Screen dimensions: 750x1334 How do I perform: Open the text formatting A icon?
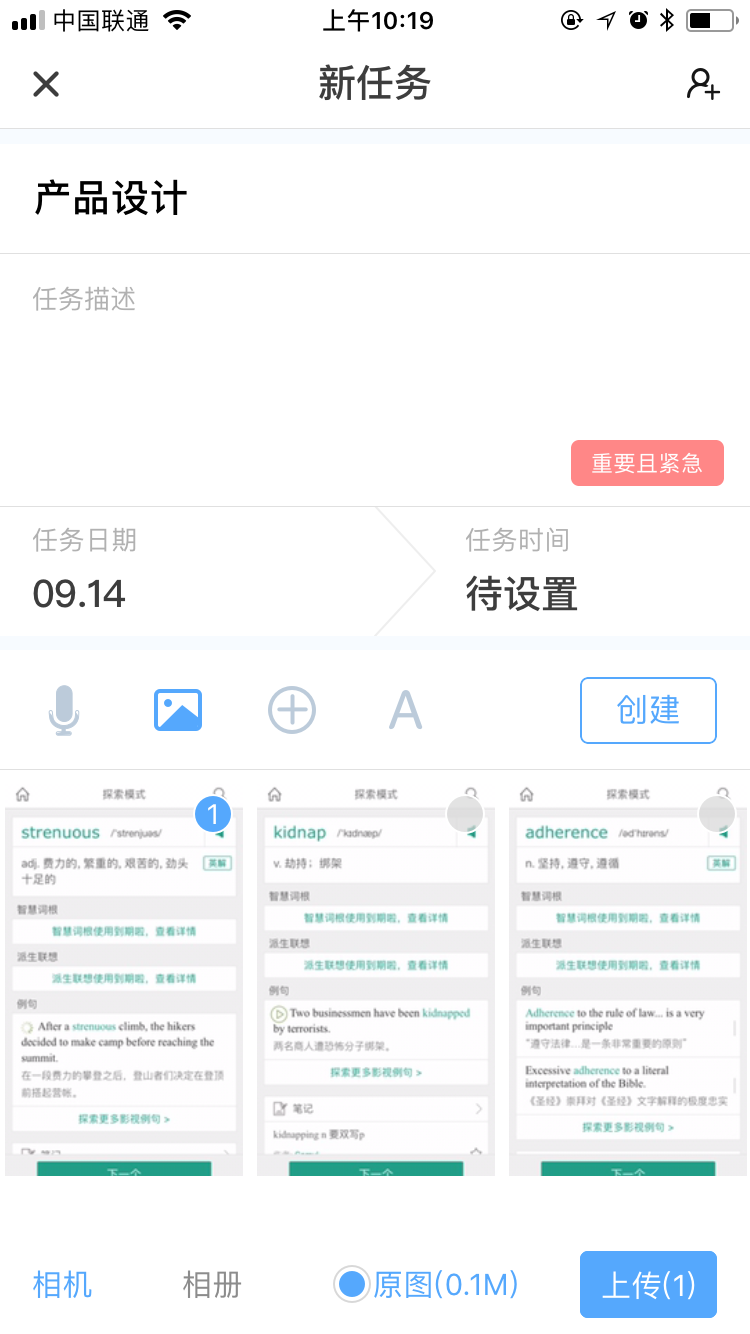pyautogui.click(x=405, y=711)
